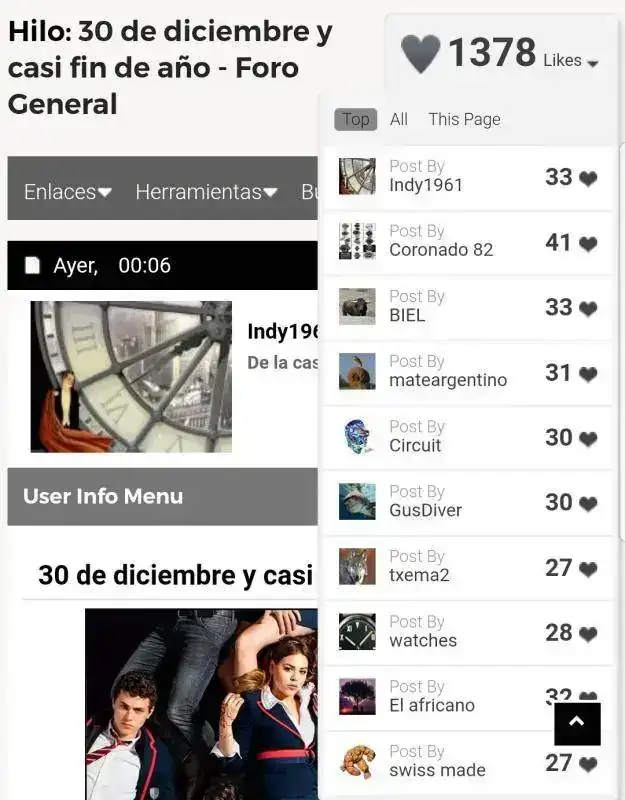625x800 pixels.
Task: Open Indy1961's clock avatar in the post
Action: coord(131,377)
